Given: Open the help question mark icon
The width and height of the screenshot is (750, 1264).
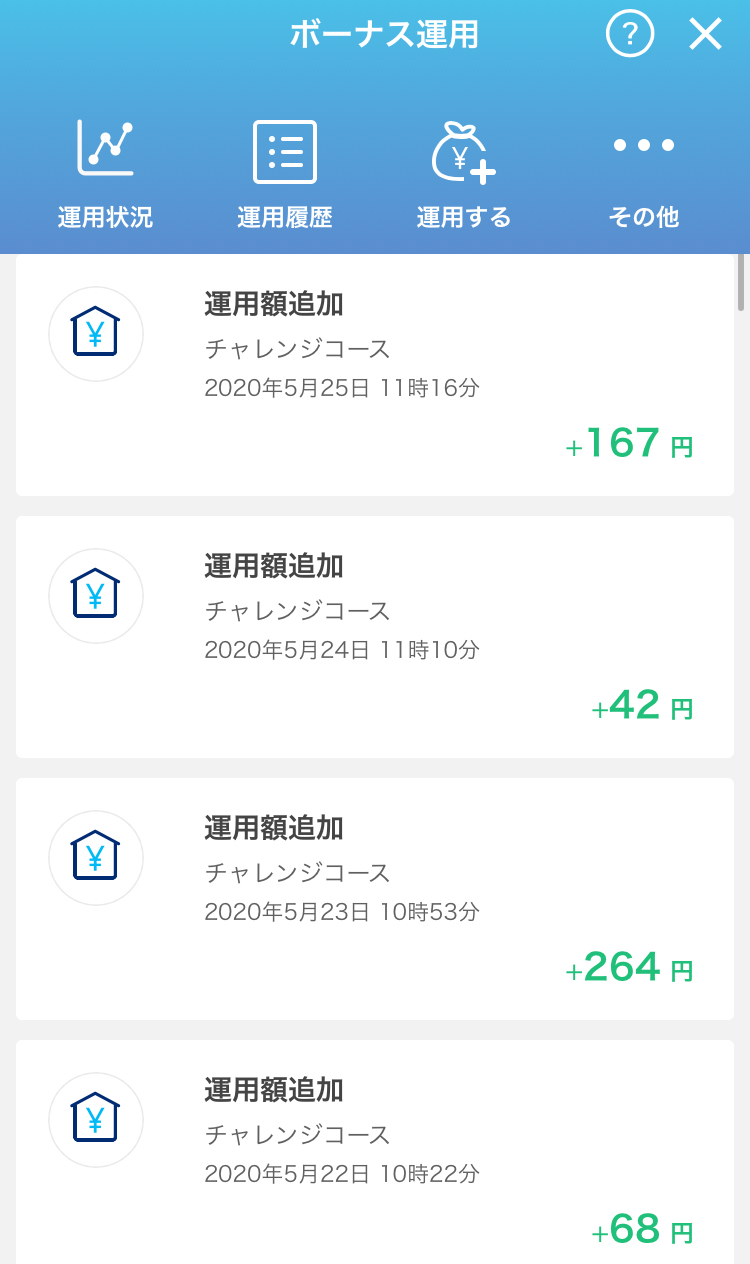Looking at the screenshot, I should click(630, 34).
